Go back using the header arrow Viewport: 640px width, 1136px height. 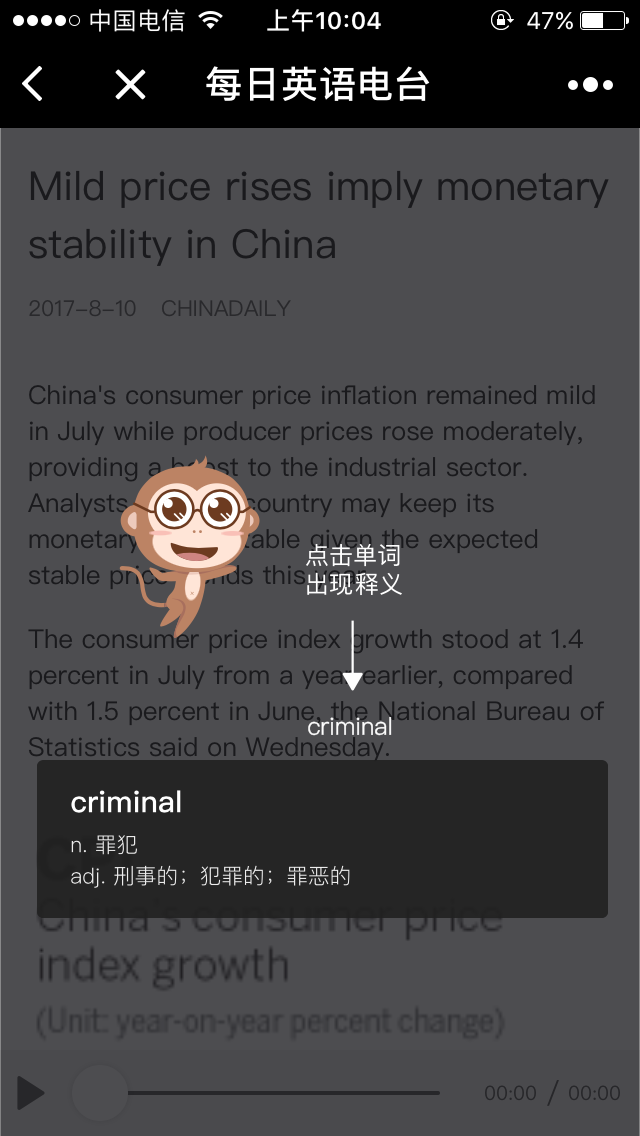click(33, 84)
